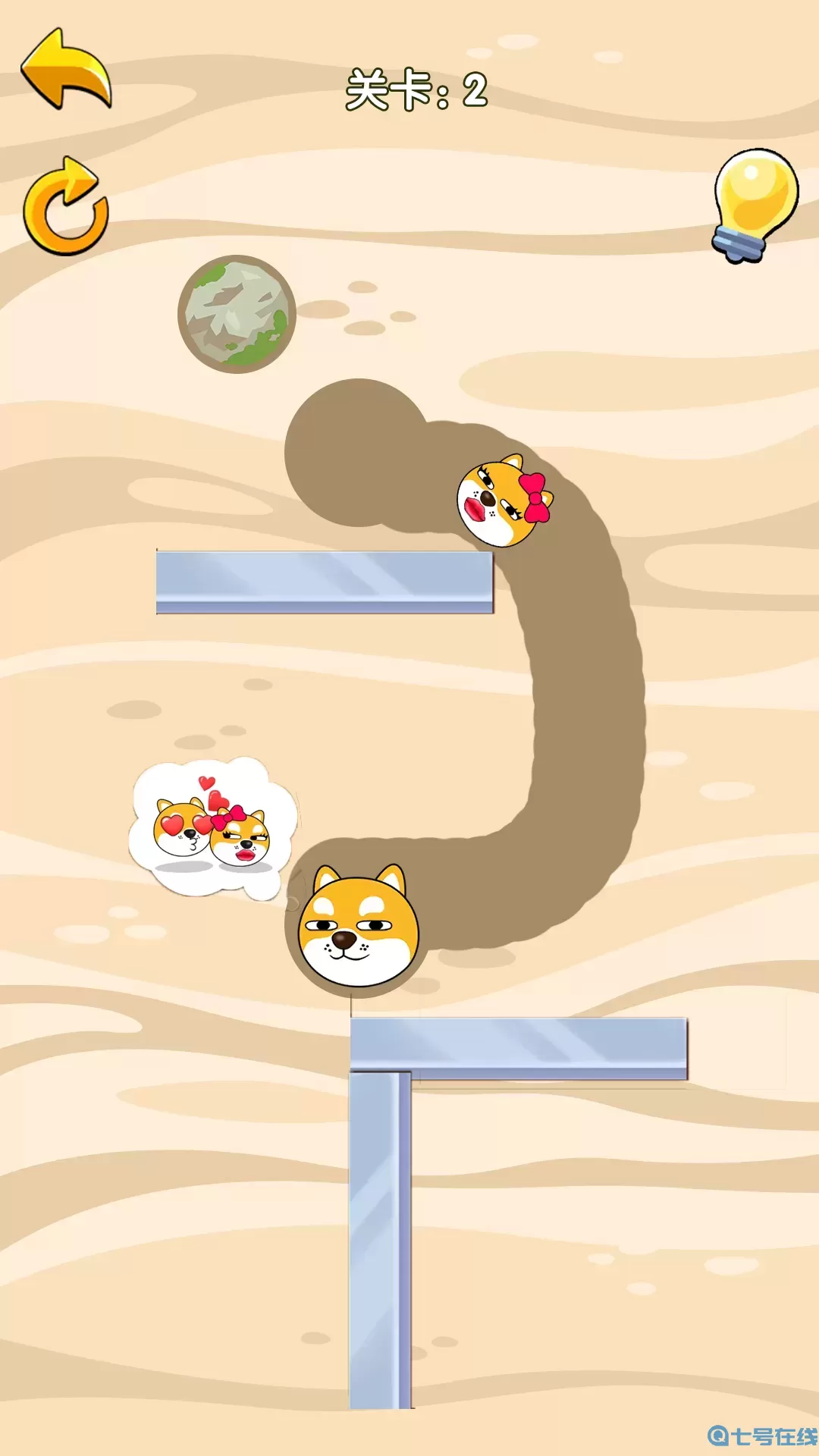Get a hint from the lightbulb

click(755, 203)
